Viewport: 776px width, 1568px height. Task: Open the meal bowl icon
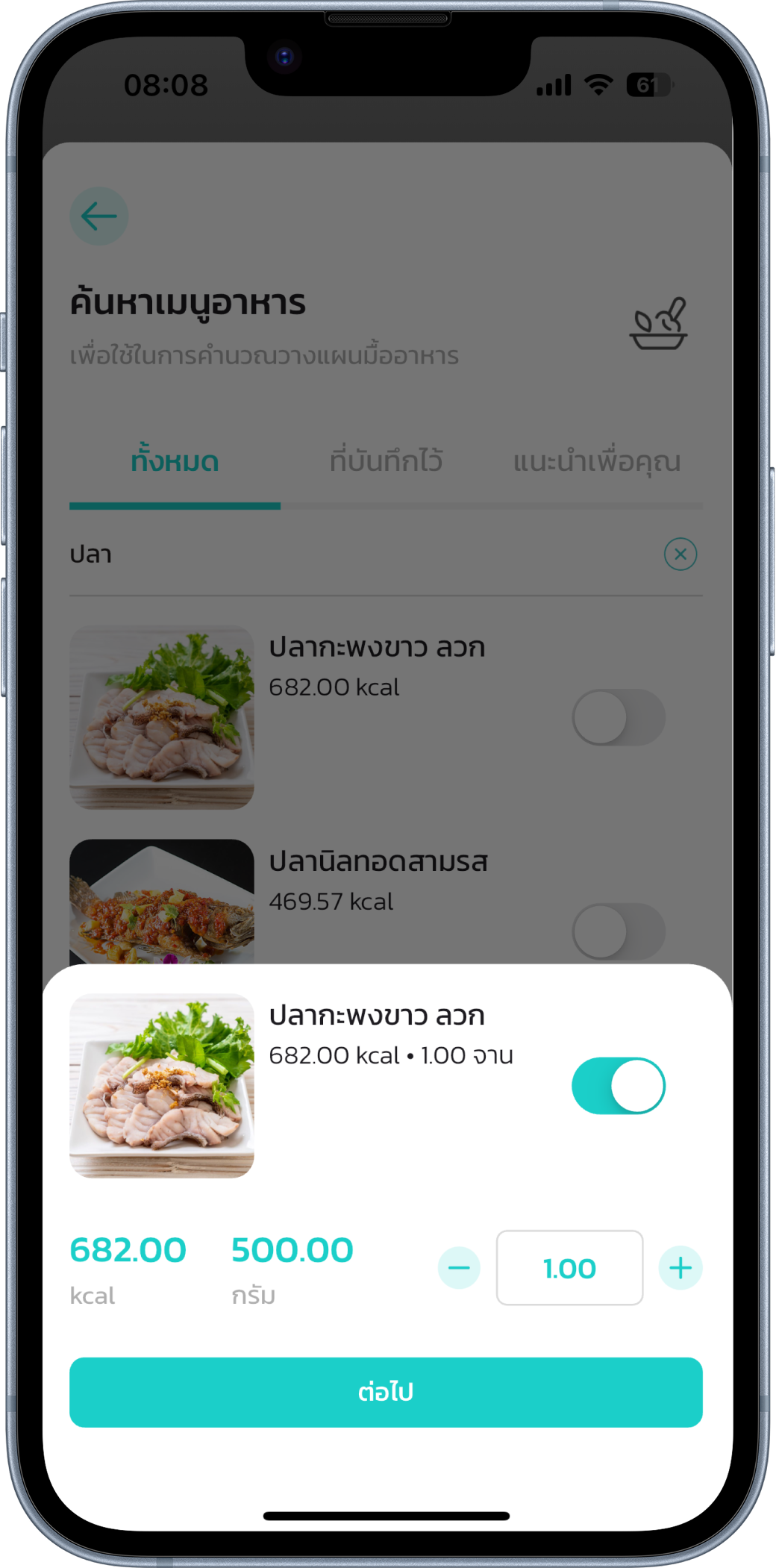(x=658, y=324)
